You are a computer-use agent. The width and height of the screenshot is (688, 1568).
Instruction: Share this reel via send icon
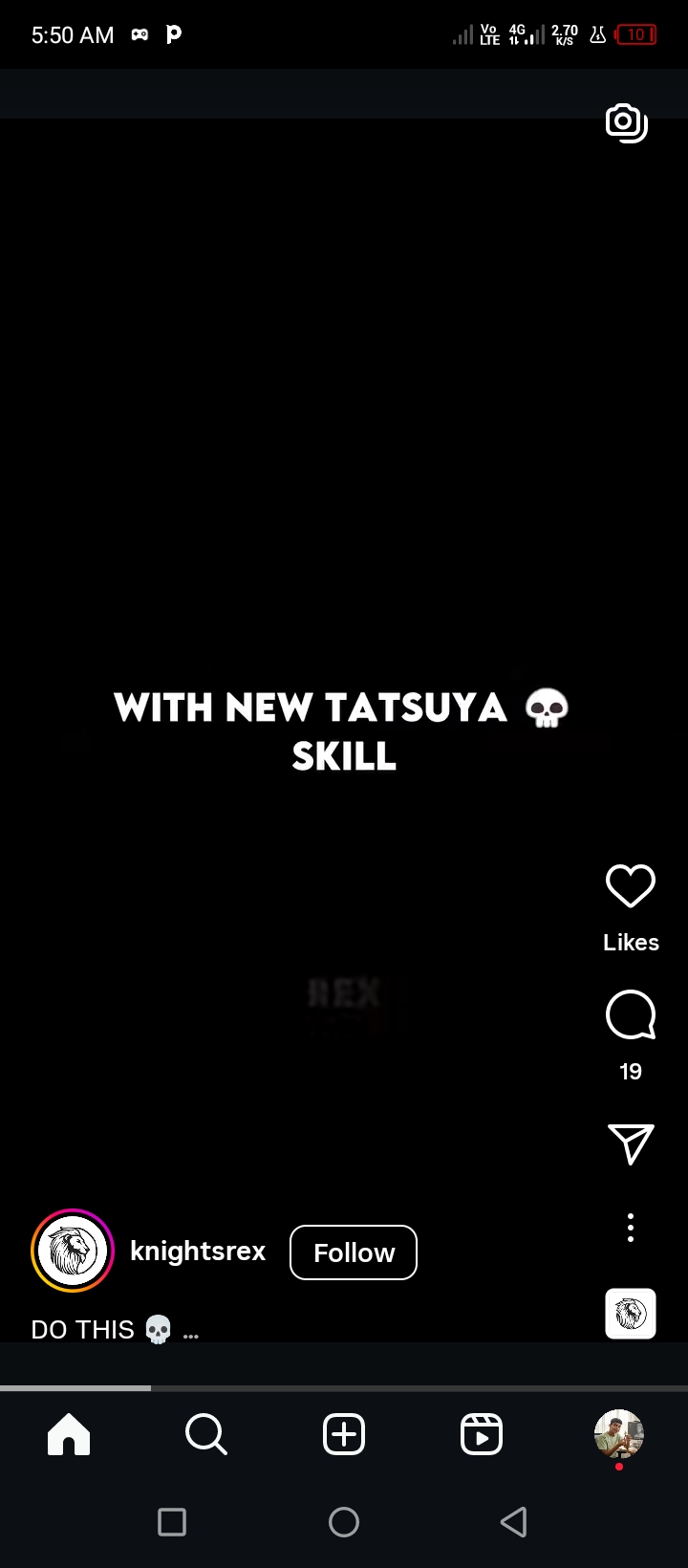[x=631, y=1143]
